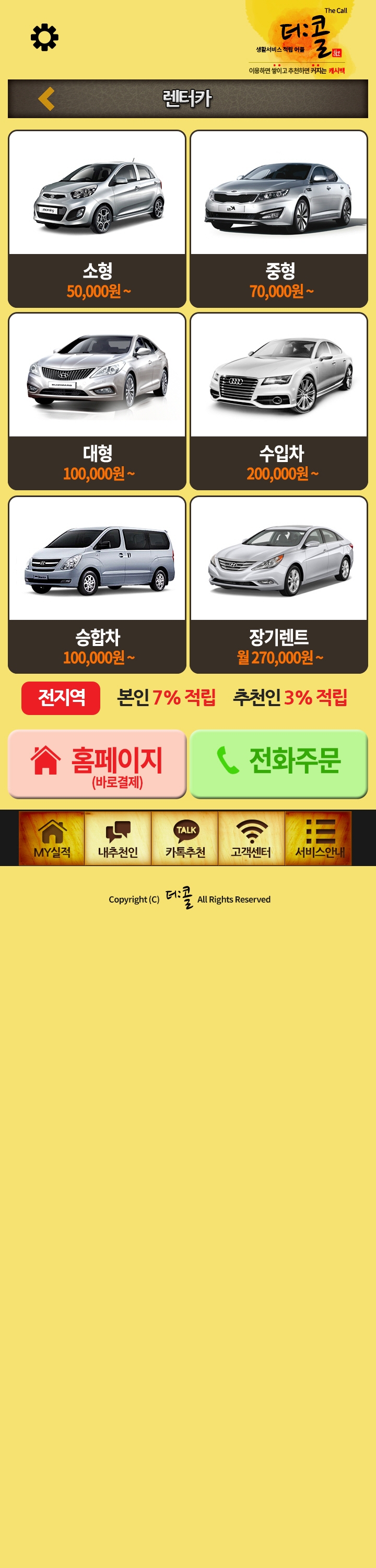Tap the 홈페이지 (바로결제) button

[x=97, y=764]
